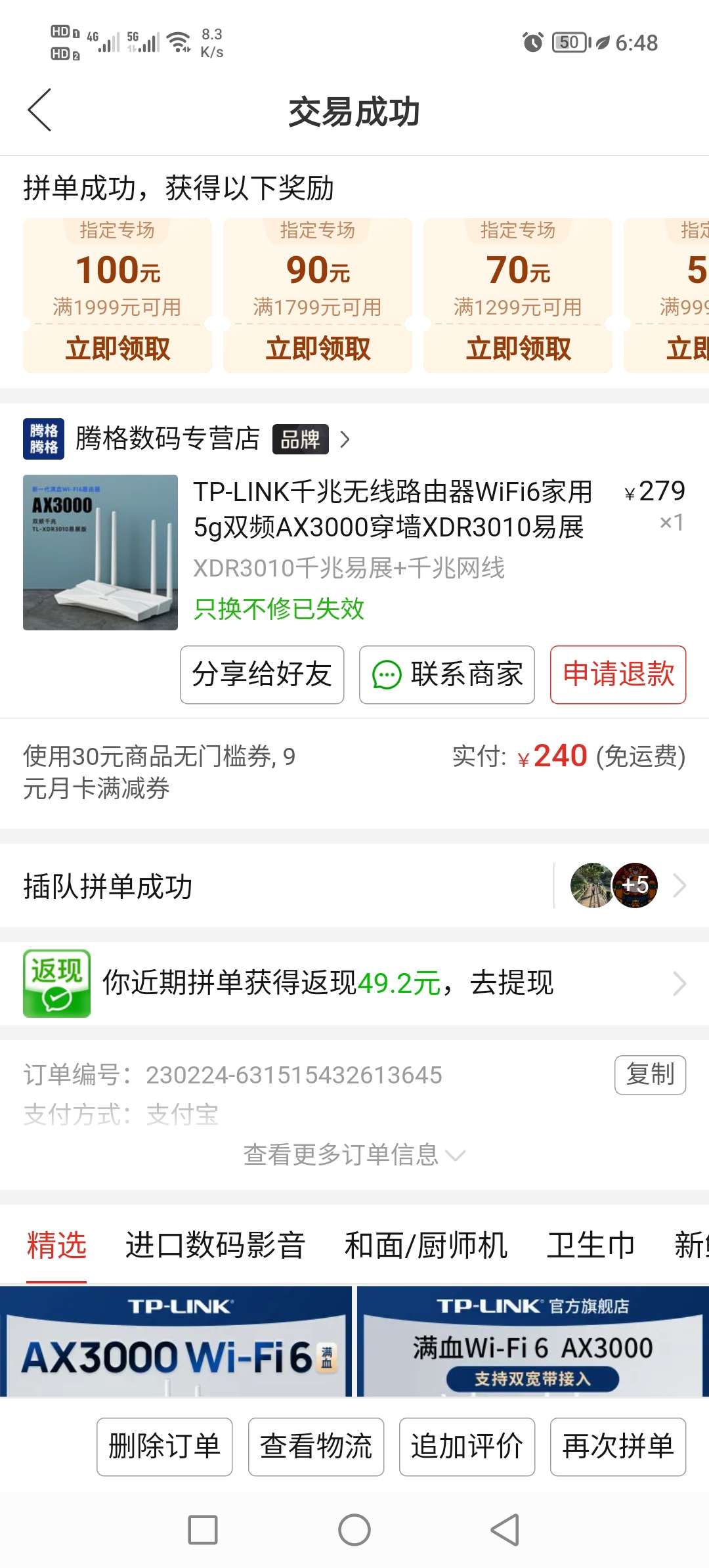Open the TP-LINK router product image
The image size is (709, 1568).
[x=100, y=552]
